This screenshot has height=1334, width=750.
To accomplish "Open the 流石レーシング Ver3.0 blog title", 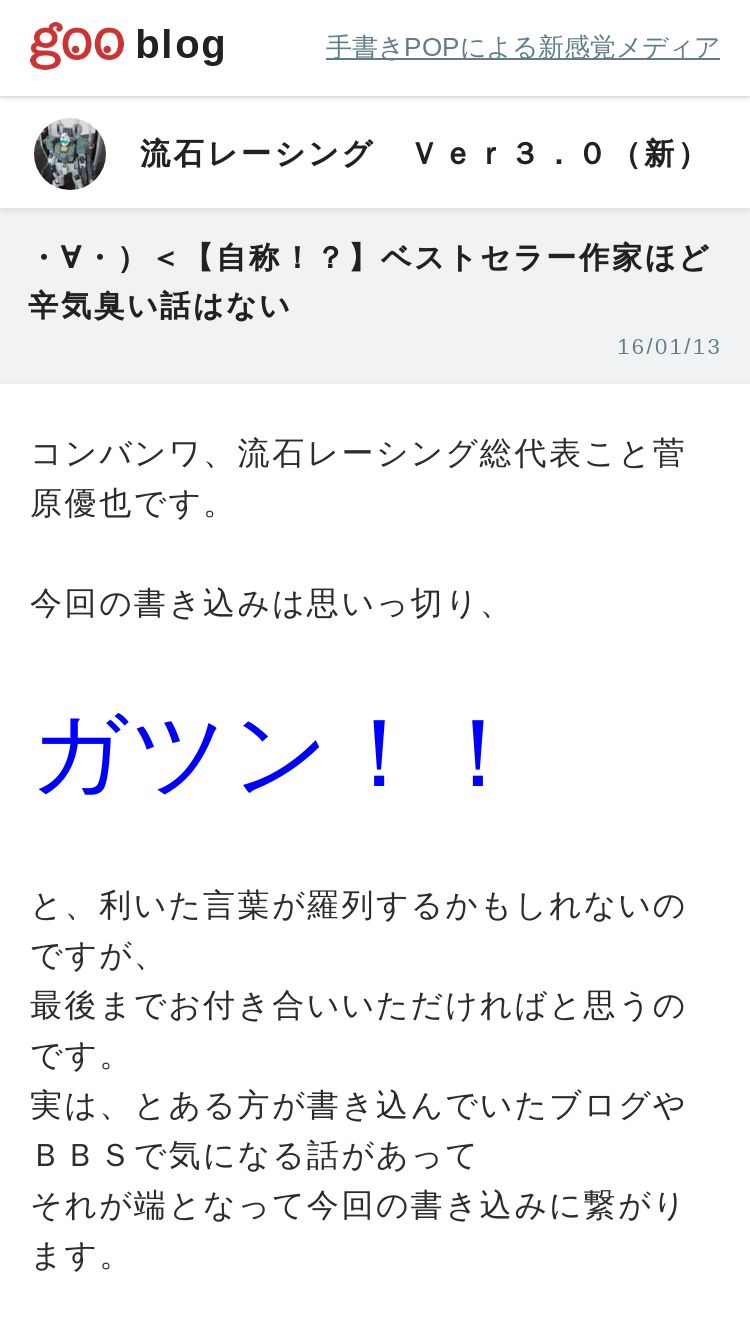I will [x=421, y=154].
